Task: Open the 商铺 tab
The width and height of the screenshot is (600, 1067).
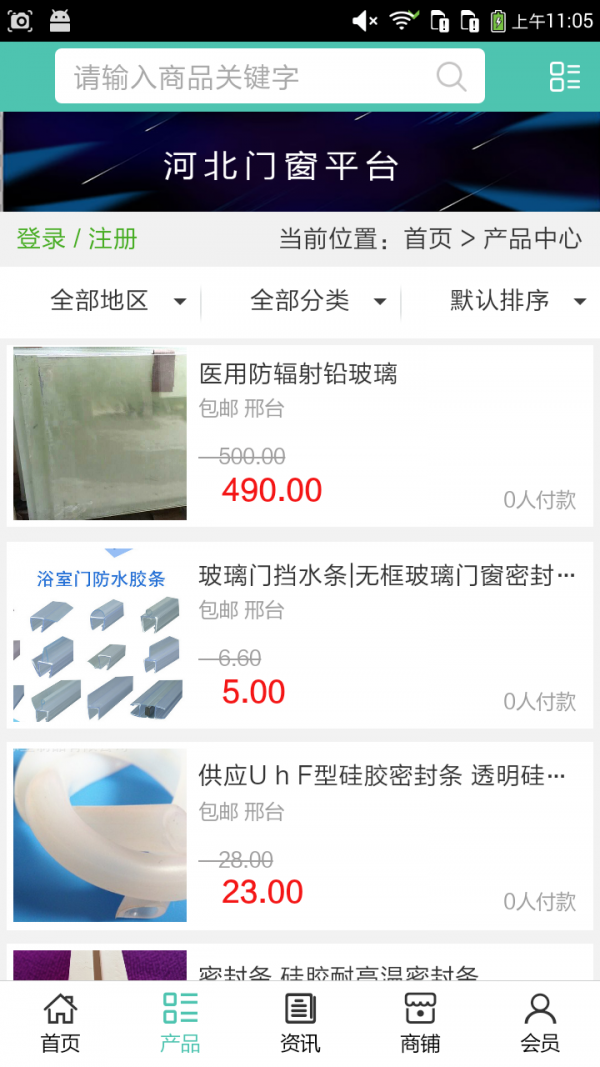Action: 420,1023
